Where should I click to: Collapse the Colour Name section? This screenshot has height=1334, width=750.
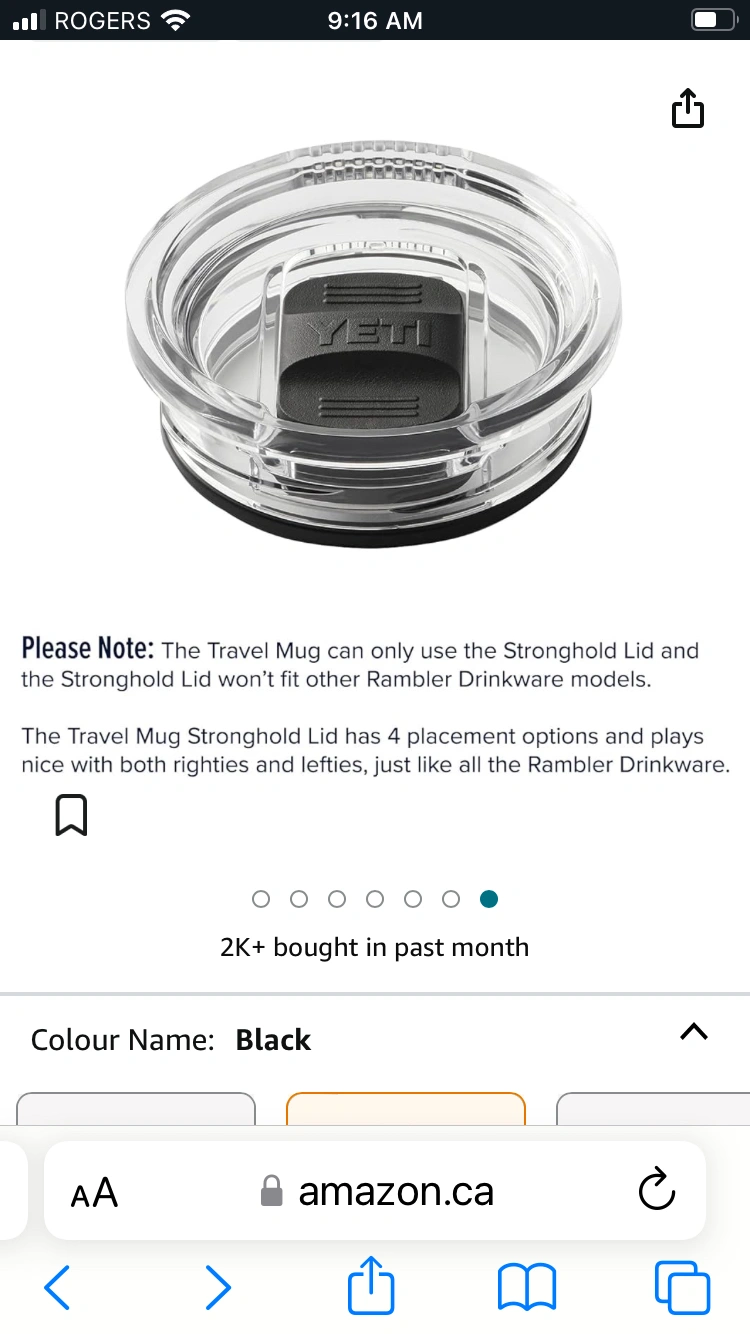point(693,1032)
